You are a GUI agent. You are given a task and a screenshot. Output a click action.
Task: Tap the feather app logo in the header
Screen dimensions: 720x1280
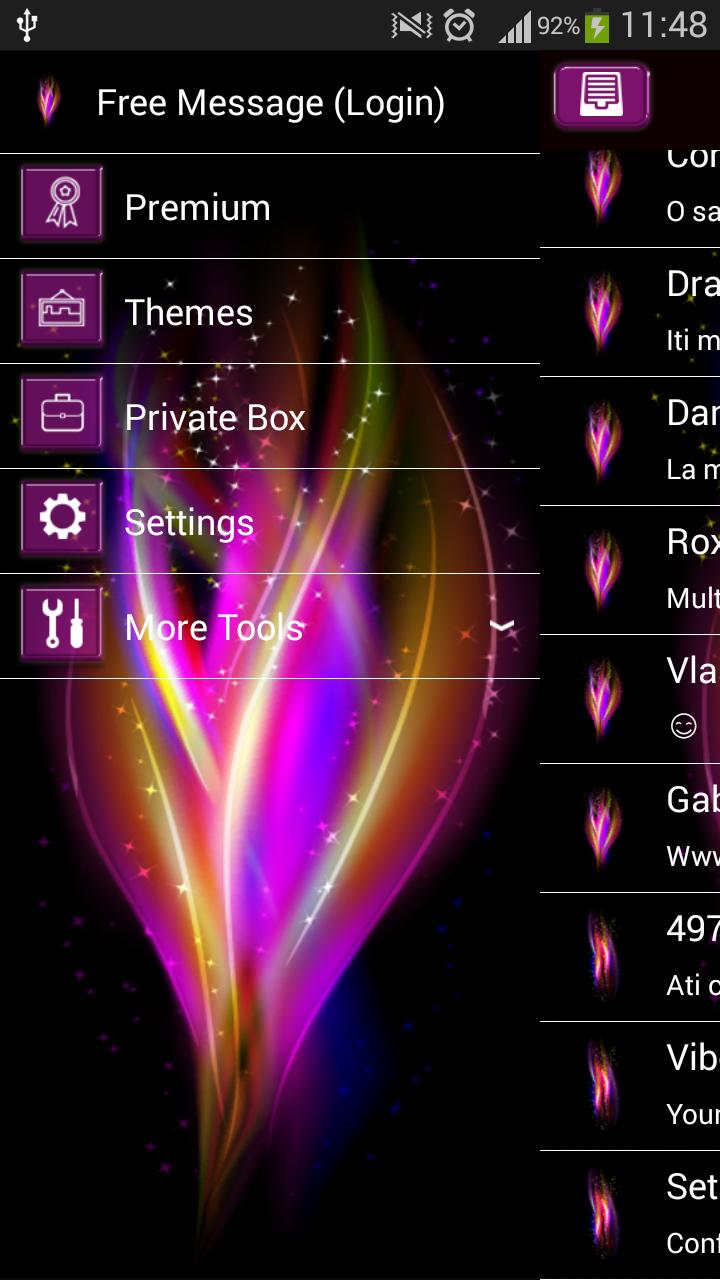(45, 101)
